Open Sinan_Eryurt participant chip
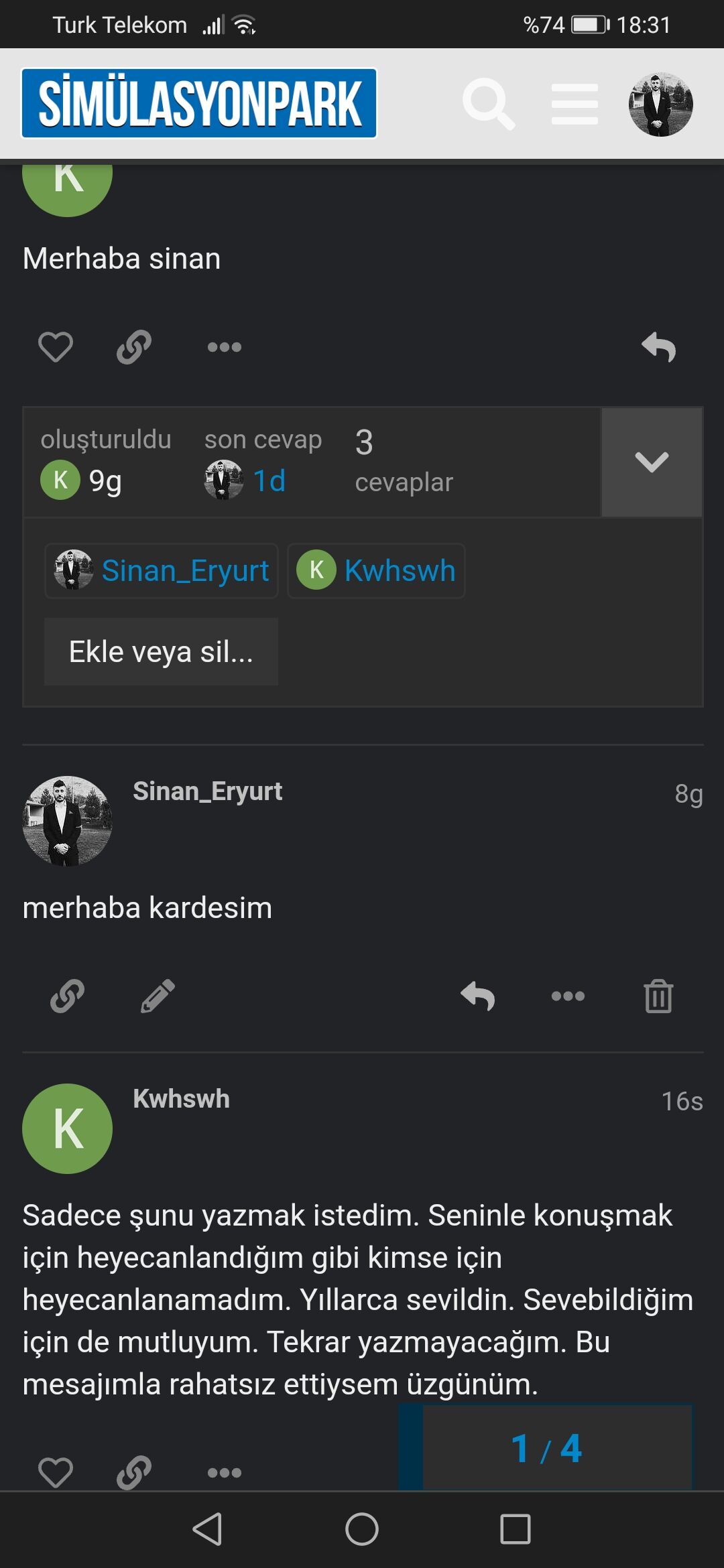The height and width of the screenshot is (1568, 724). click(x=162, y=571)
